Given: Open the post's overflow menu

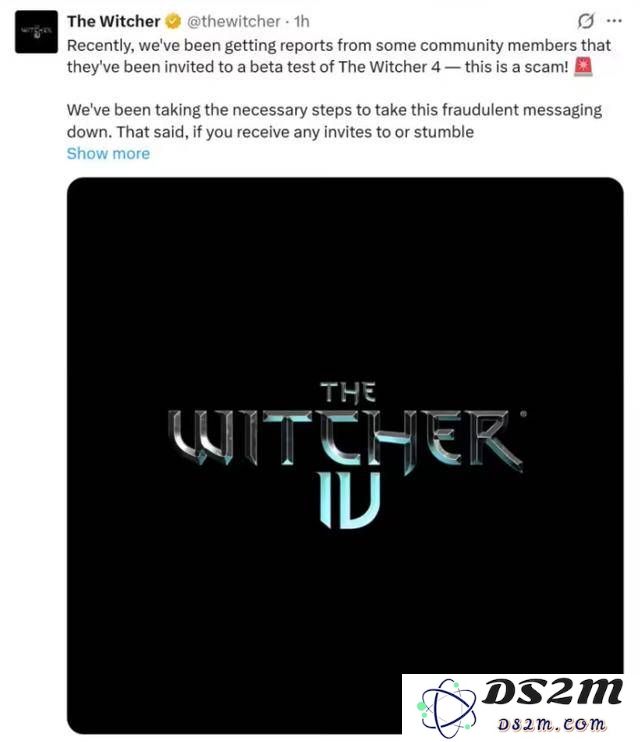Looking at the screenshot, I should 613,21.
